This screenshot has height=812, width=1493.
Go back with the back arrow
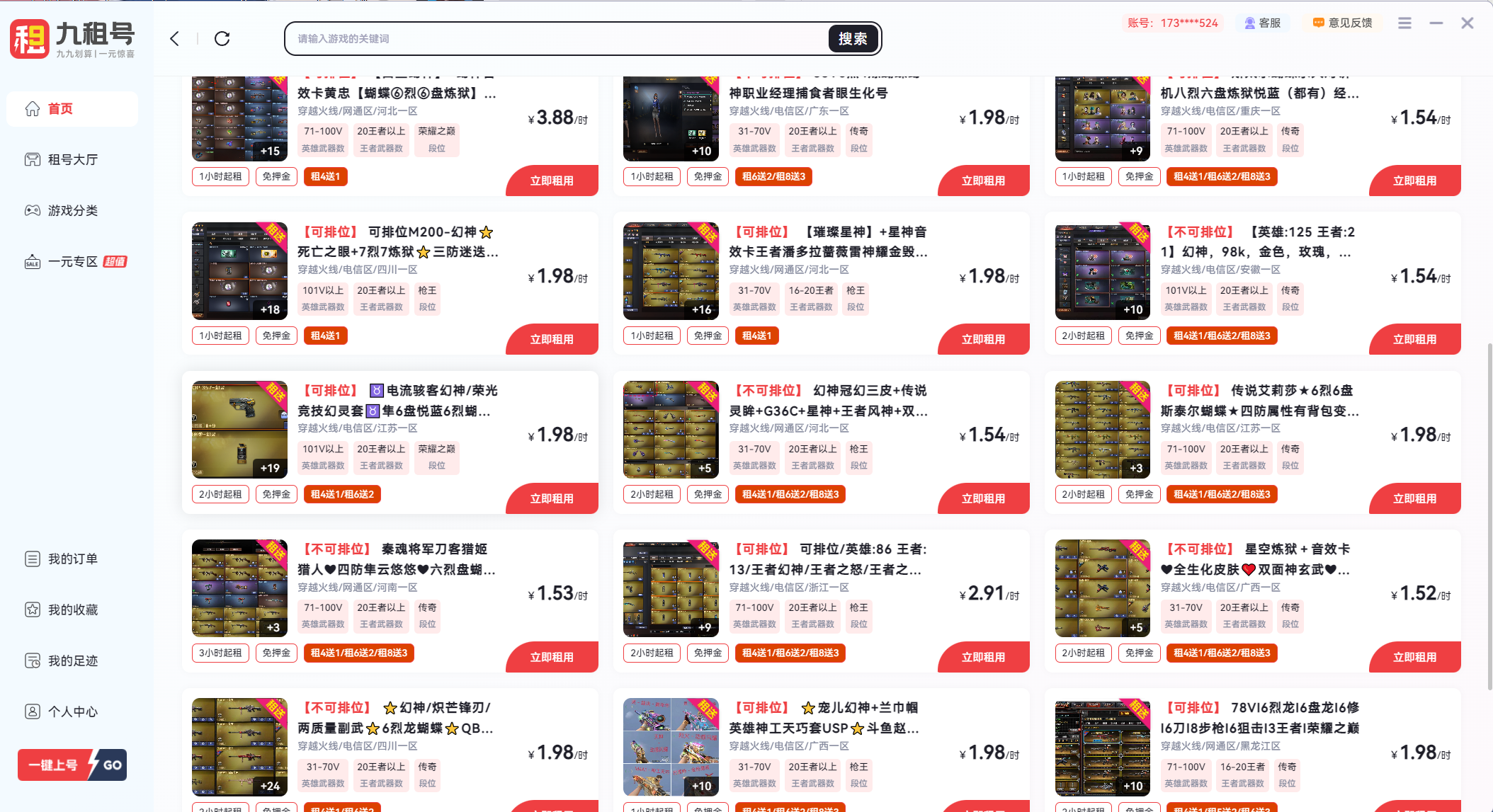pyautogui.click(x=174, y=38)
